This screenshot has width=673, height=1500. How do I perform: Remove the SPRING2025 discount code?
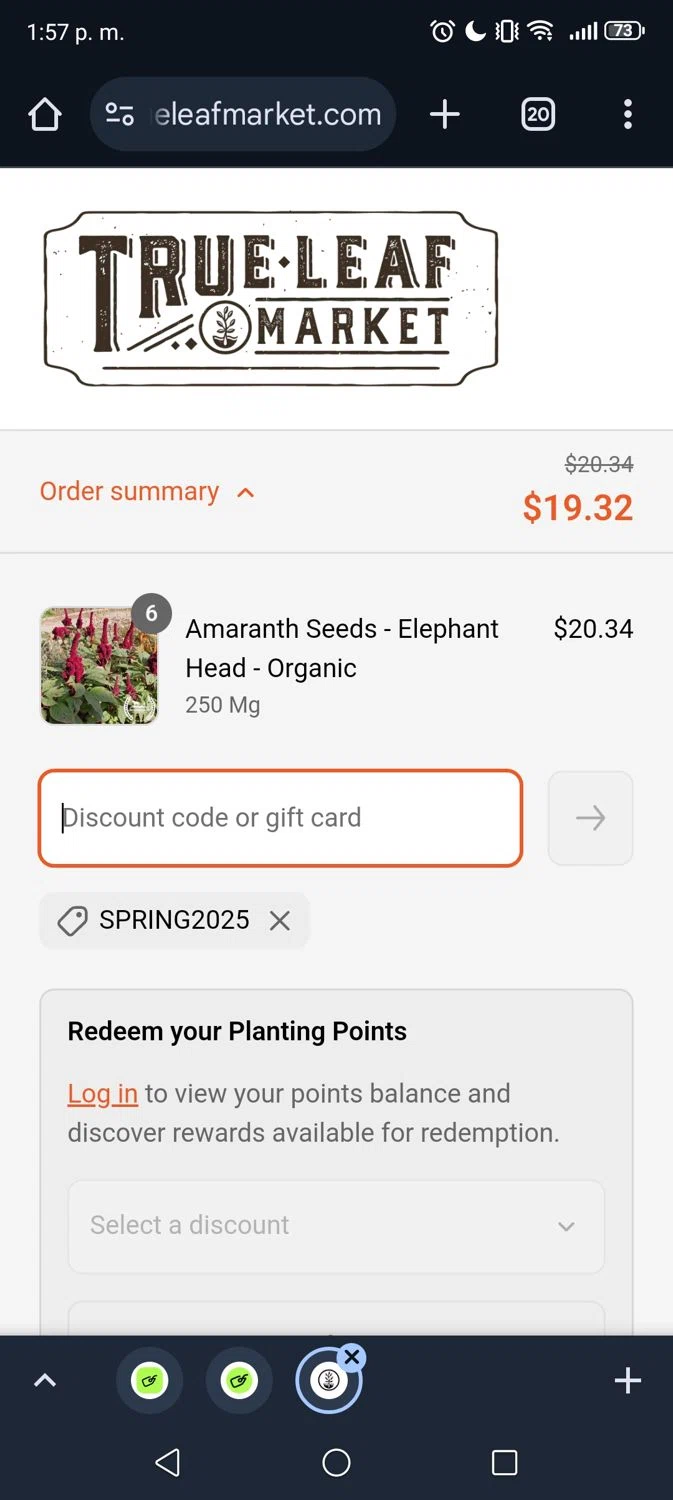[280, 921]
